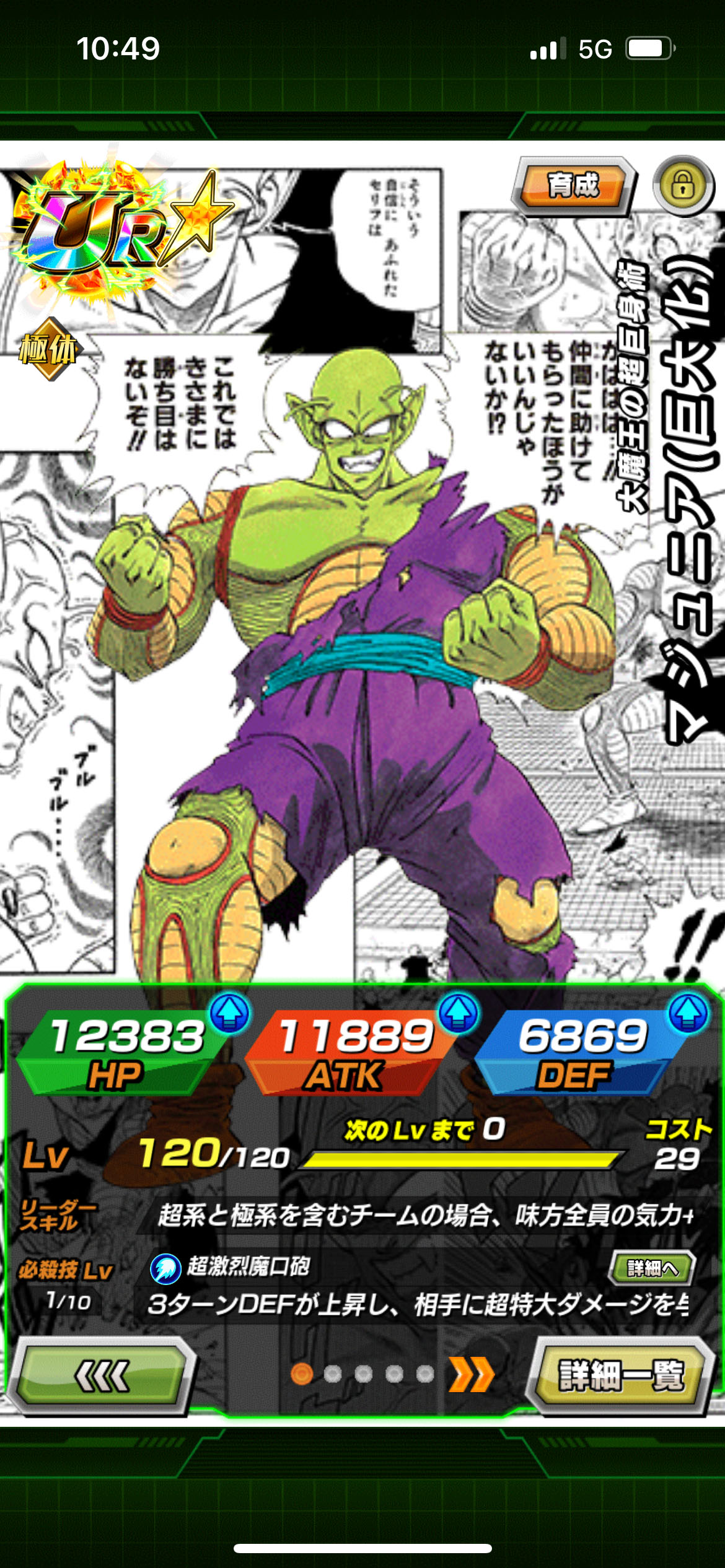This screenshot has height=1568, width=725.
Task: Tap the blue arrow beside DEF
Action: click(688, 1014)
